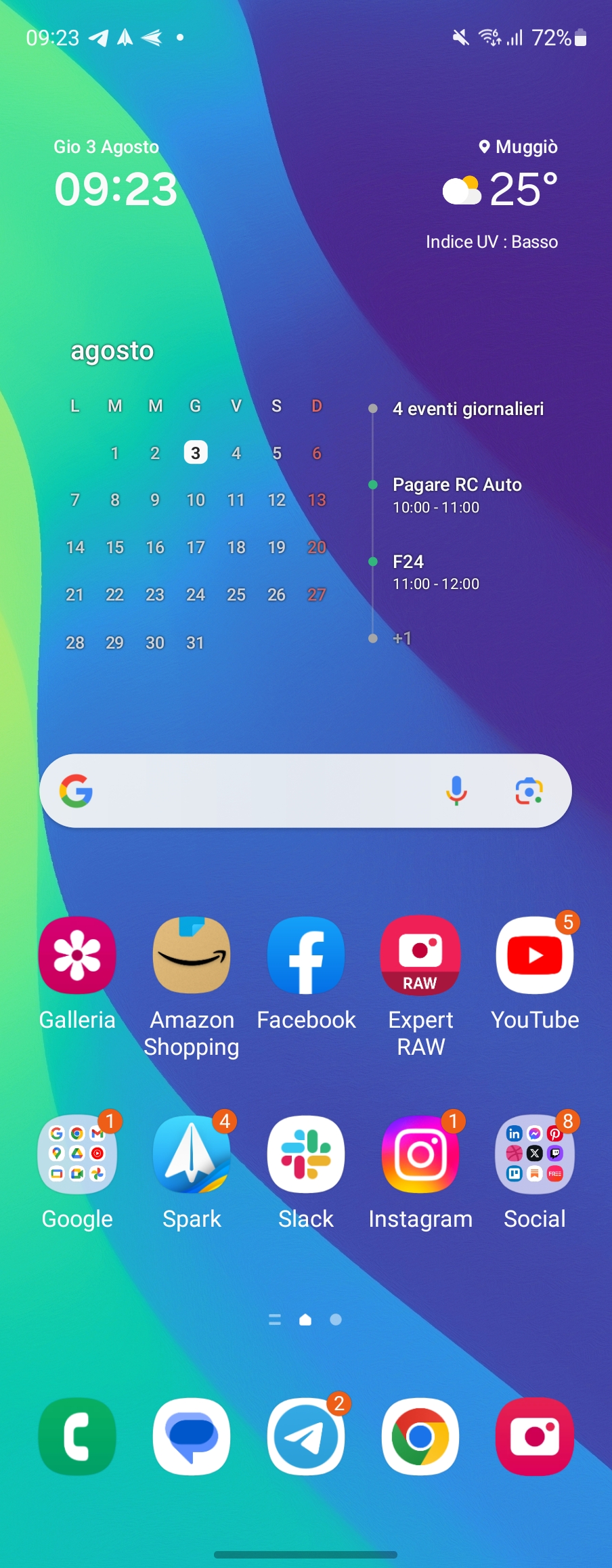Open Google Lens from the search bar
This screenshot has width=612, height=1568.
[x=529, y=791]
